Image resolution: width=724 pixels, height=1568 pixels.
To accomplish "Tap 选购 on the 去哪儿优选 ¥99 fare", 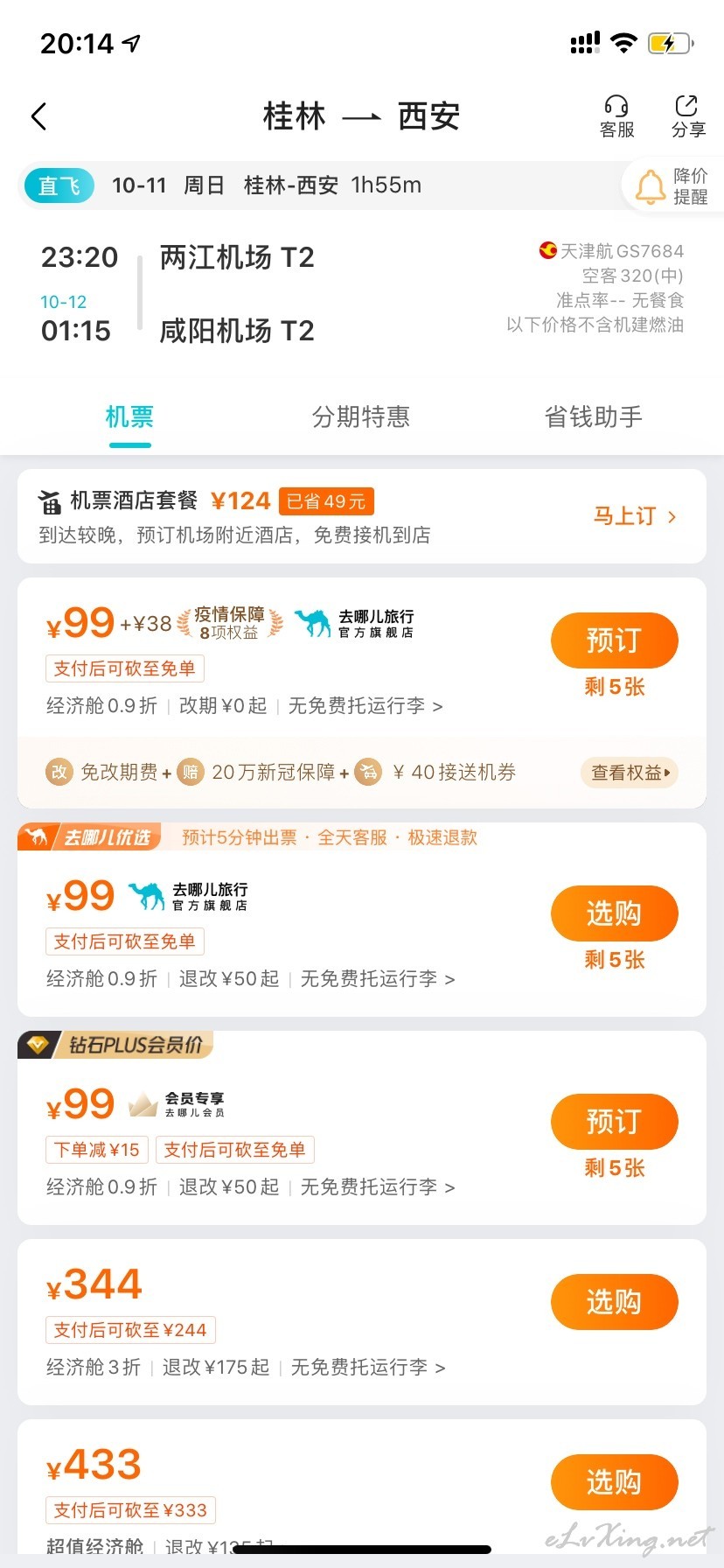I will click(x=615, y=913).
